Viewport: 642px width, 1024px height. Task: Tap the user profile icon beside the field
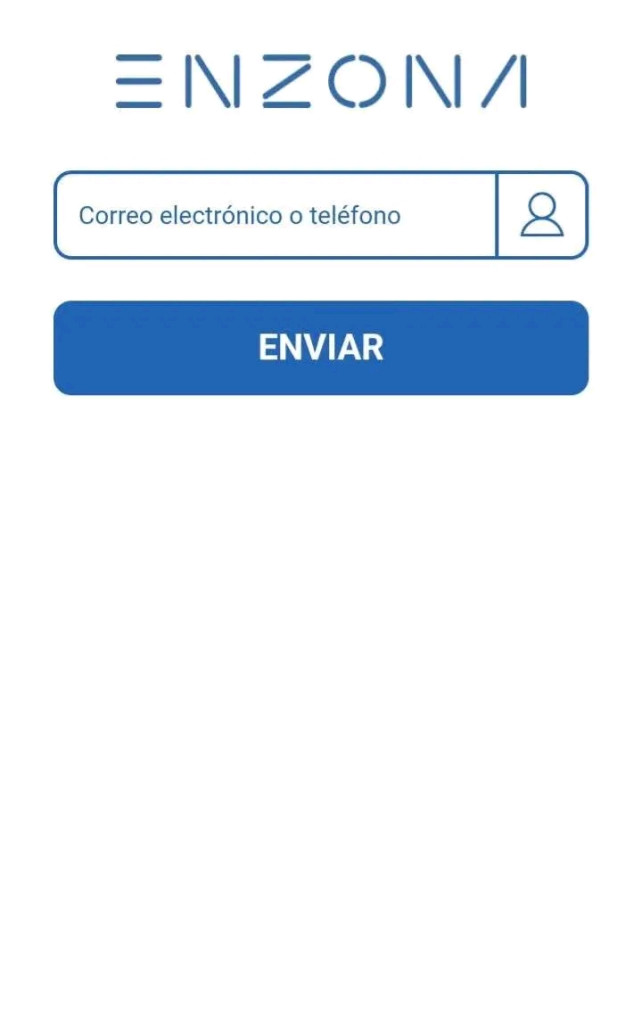(x=542, y=215)
